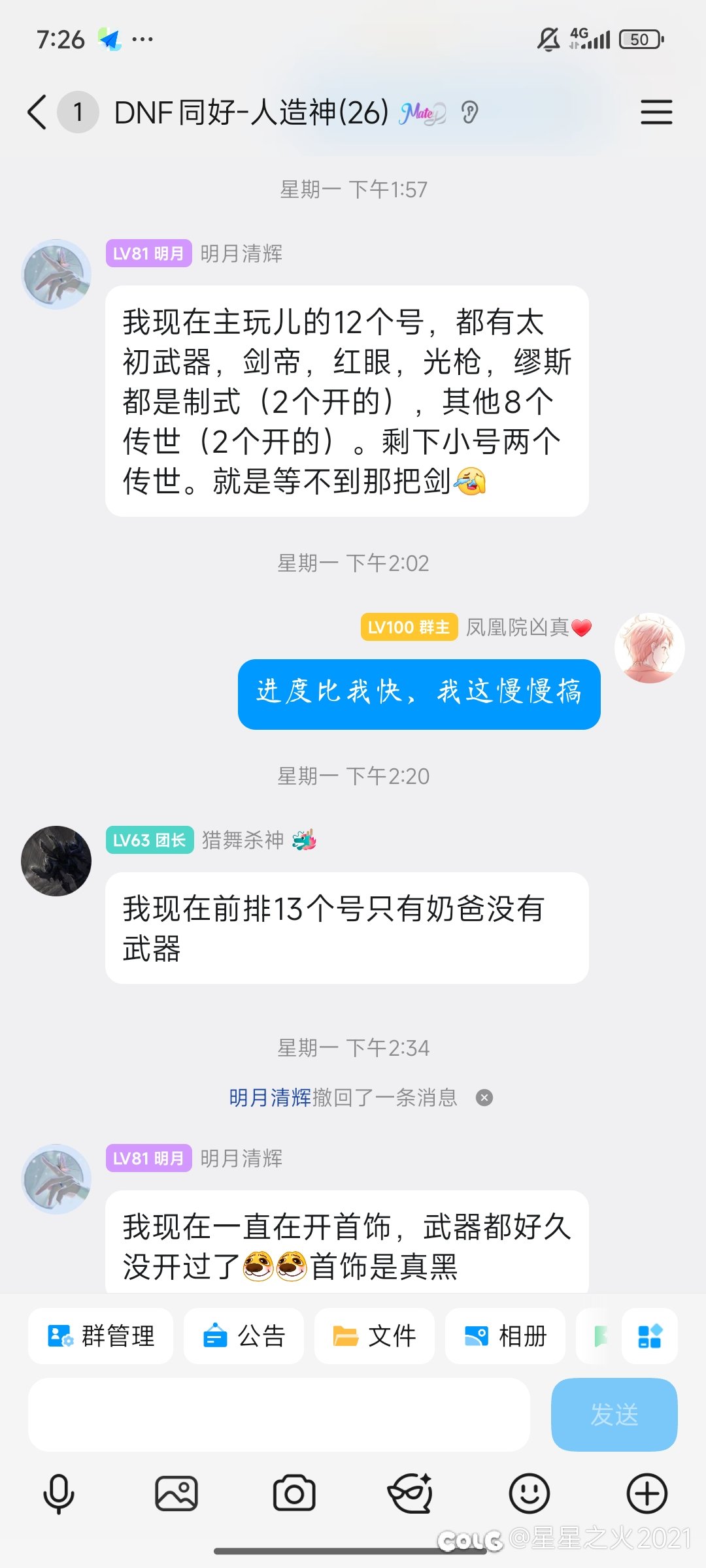The image size is (706, 1568).
Task: Open the camera to take a photo
Action: point(294,1494)
